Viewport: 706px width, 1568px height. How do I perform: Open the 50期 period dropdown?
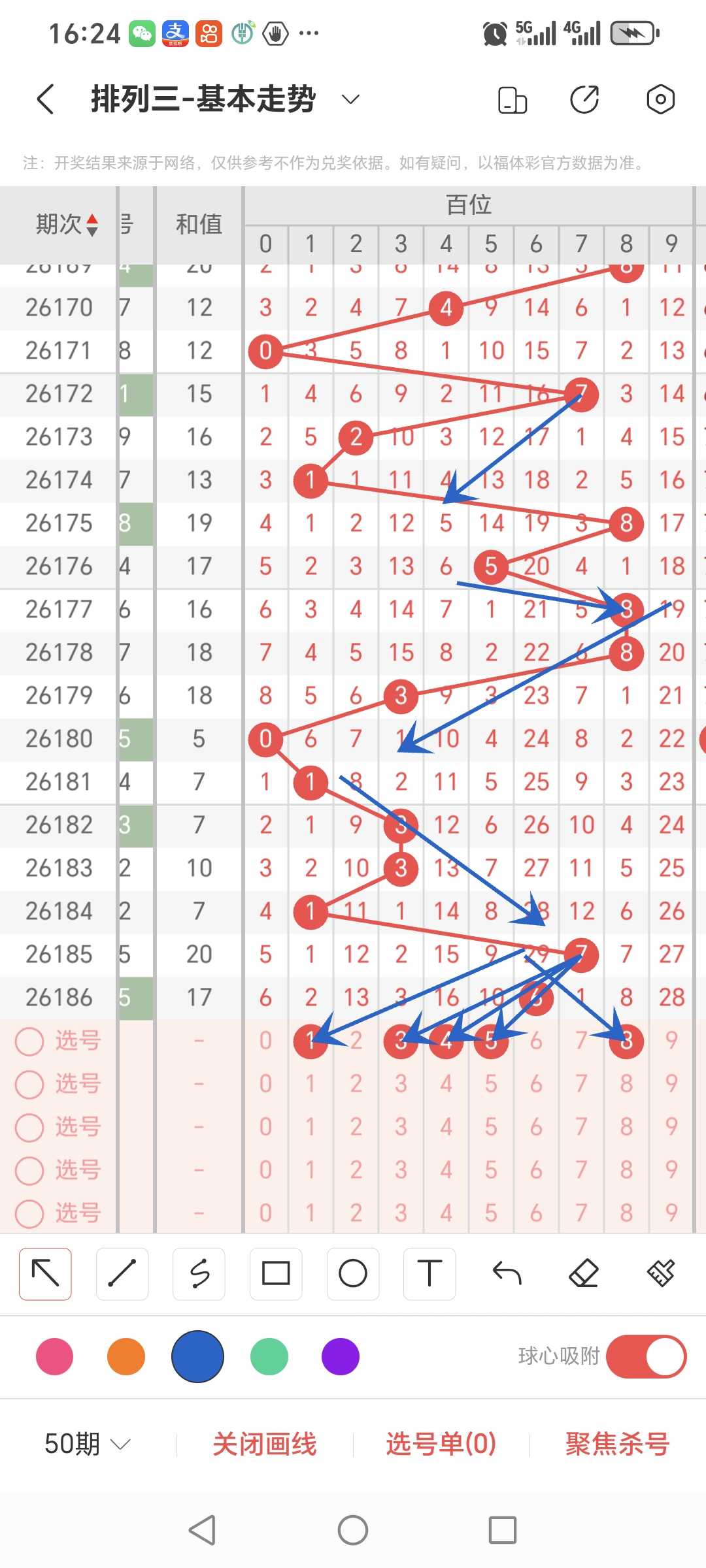point(88,1444)
